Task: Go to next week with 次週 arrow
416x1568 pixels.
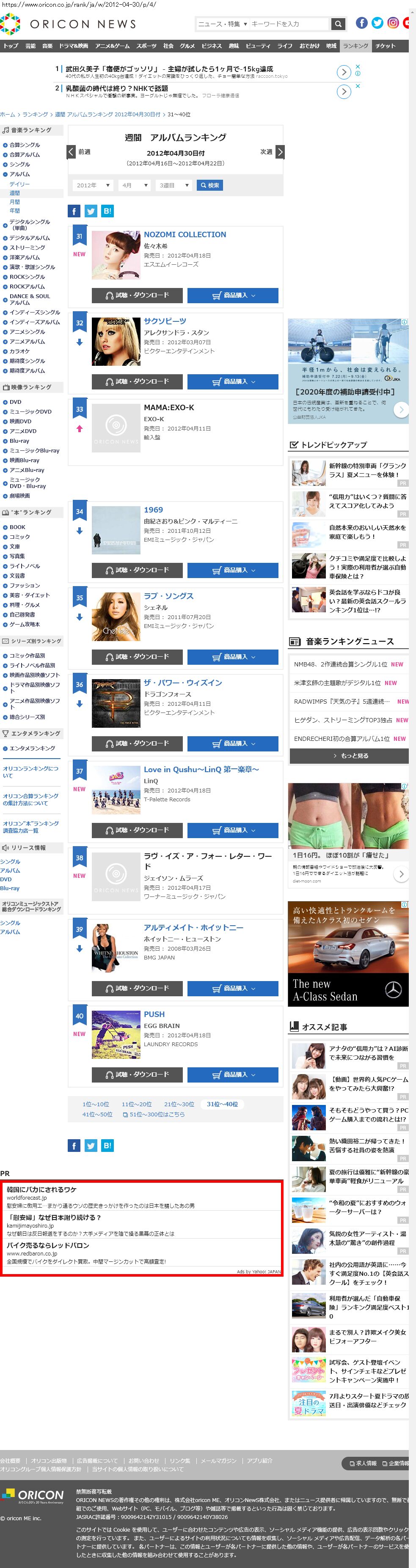Action: click(280, 151)
